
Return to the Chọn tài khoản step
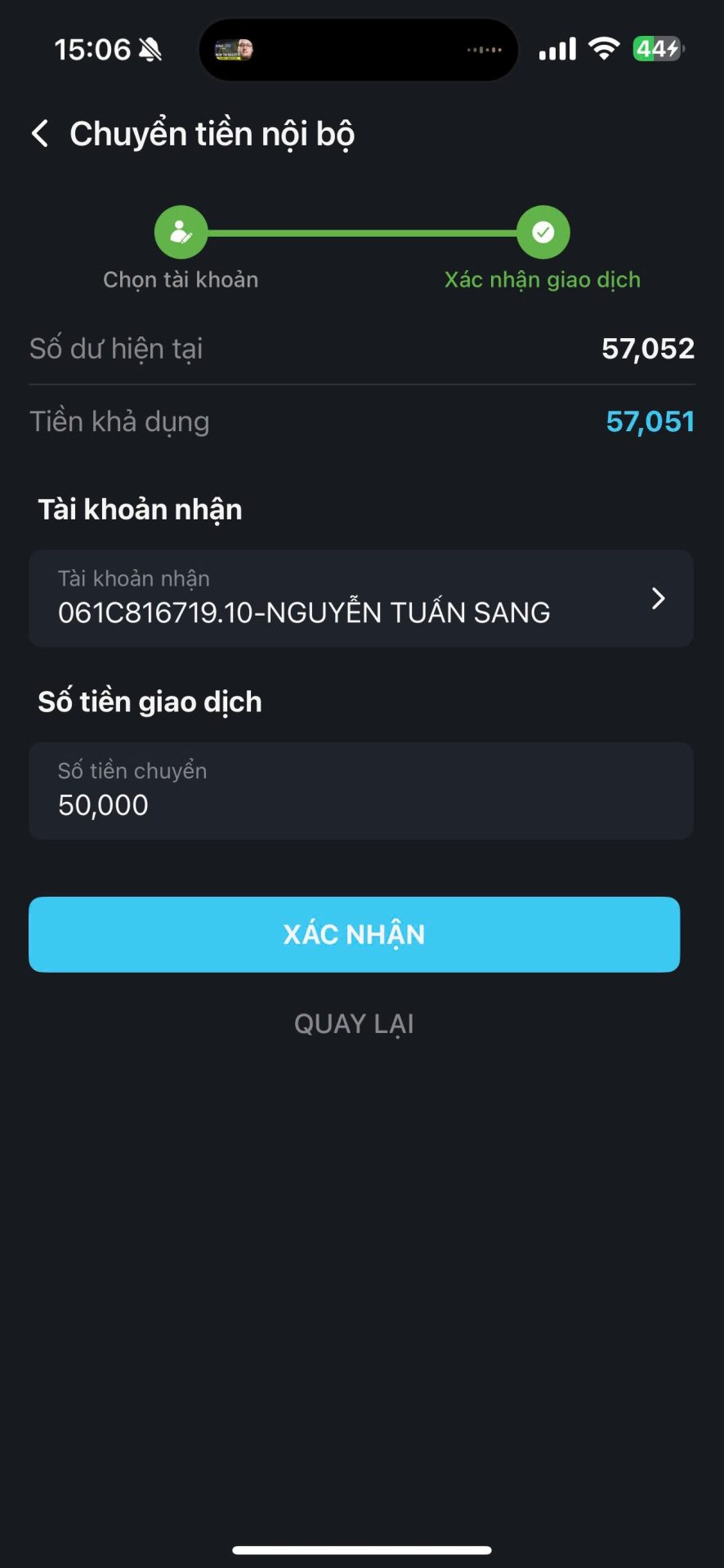tap(181, 233)
